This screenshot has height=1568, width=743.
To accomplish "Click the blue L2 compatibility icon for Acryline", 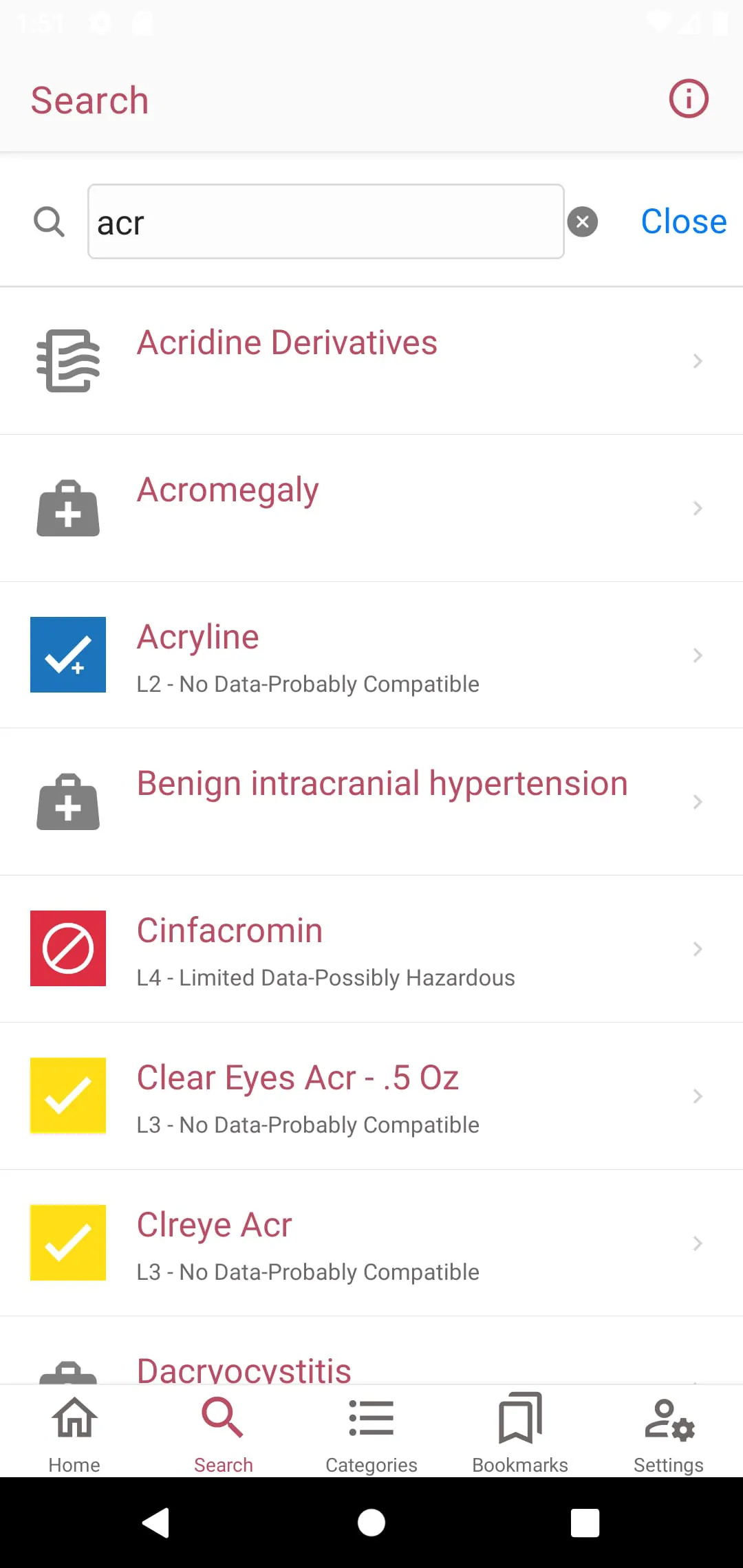I will point(67,655).
